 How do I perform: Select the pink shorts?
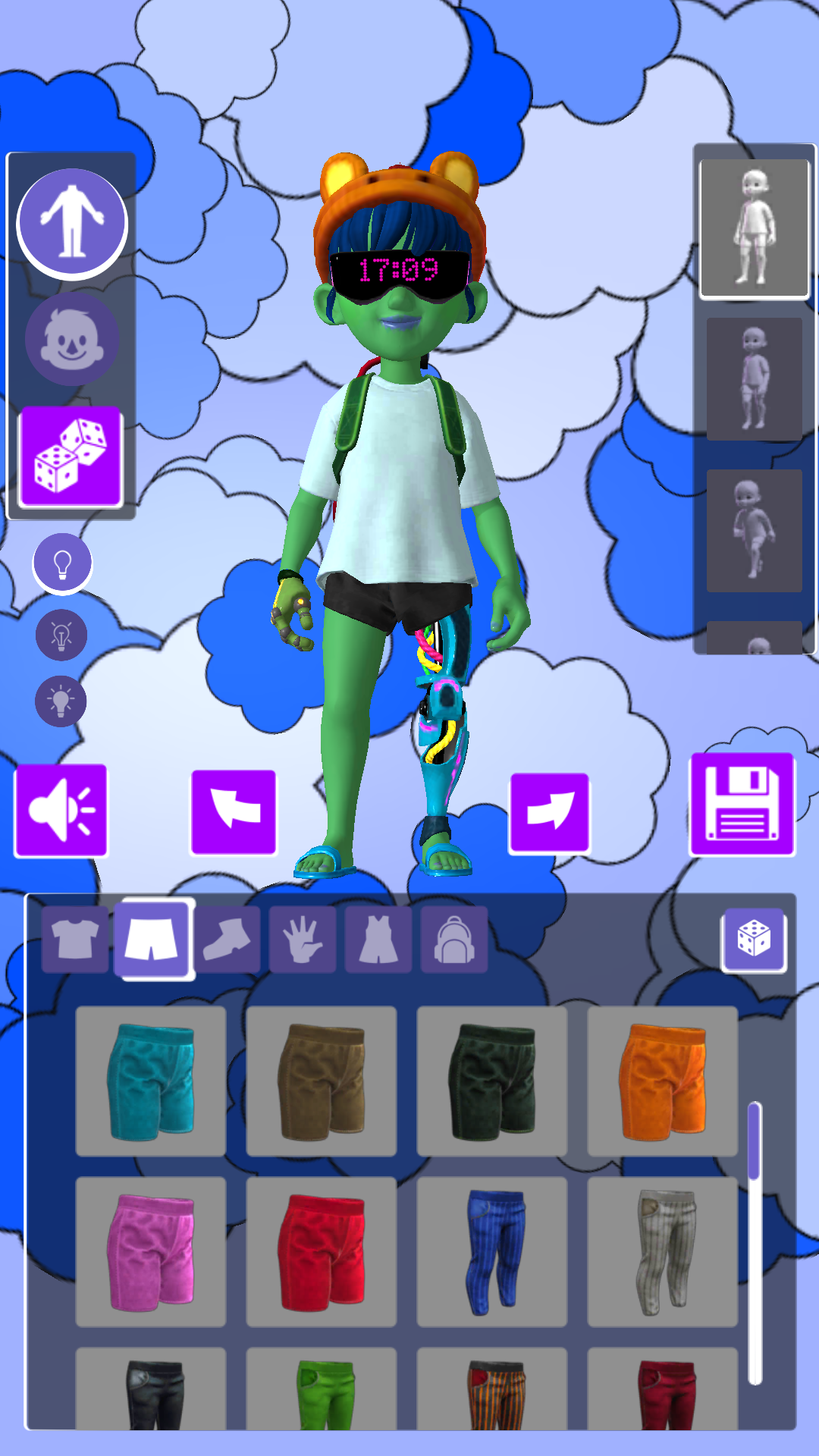[151, 1252]
